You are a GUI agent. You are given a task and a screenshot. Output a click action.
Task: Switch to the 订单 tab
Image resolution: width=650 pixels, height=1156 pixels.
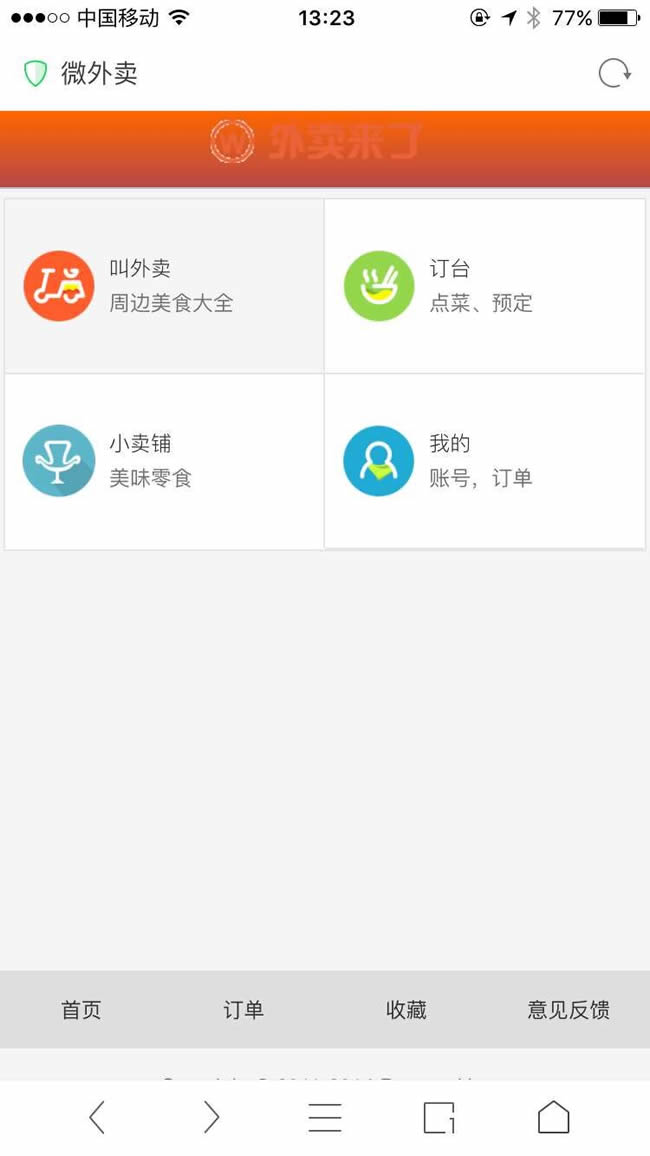click(x=243, y=1010)
